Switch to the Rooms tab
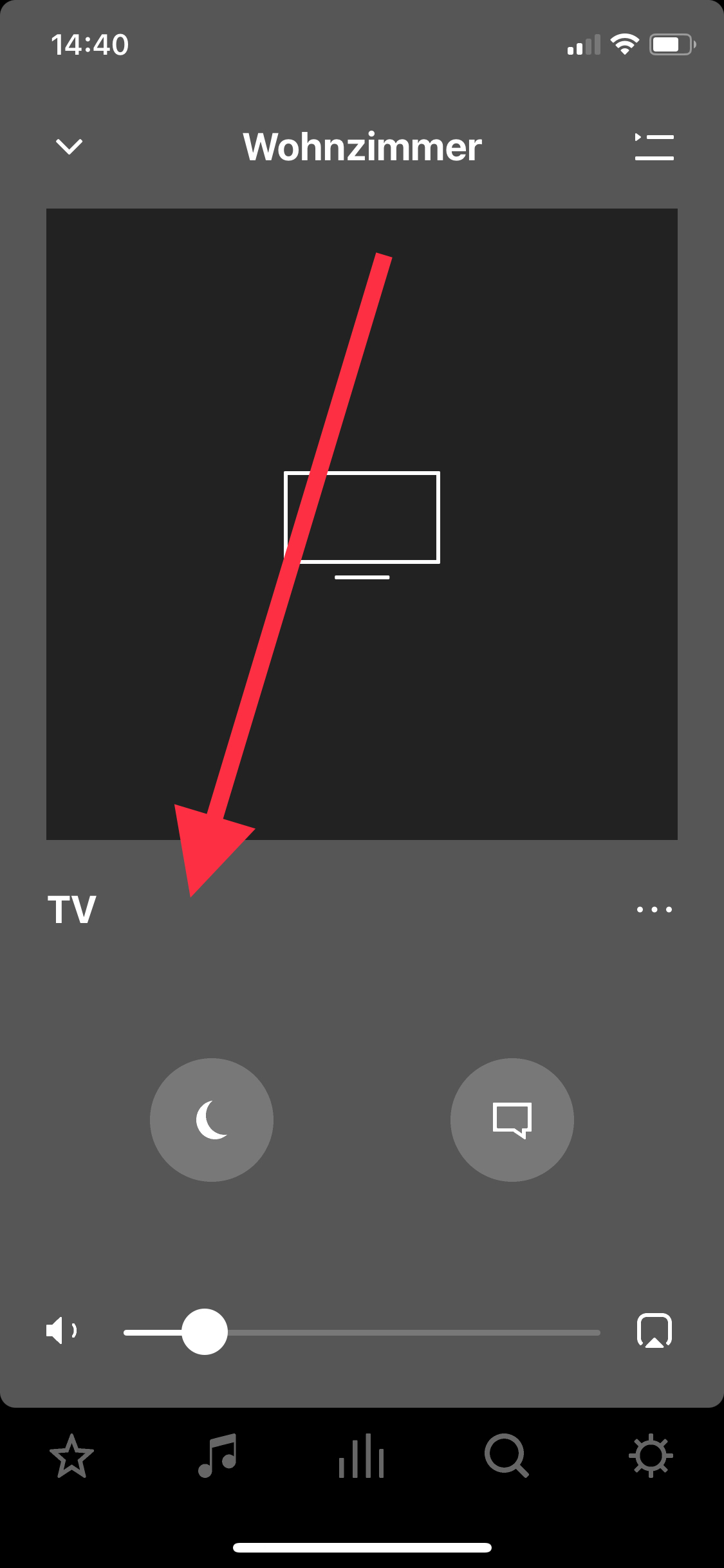Viewport: 724px width, 1568px height. 362,1456
